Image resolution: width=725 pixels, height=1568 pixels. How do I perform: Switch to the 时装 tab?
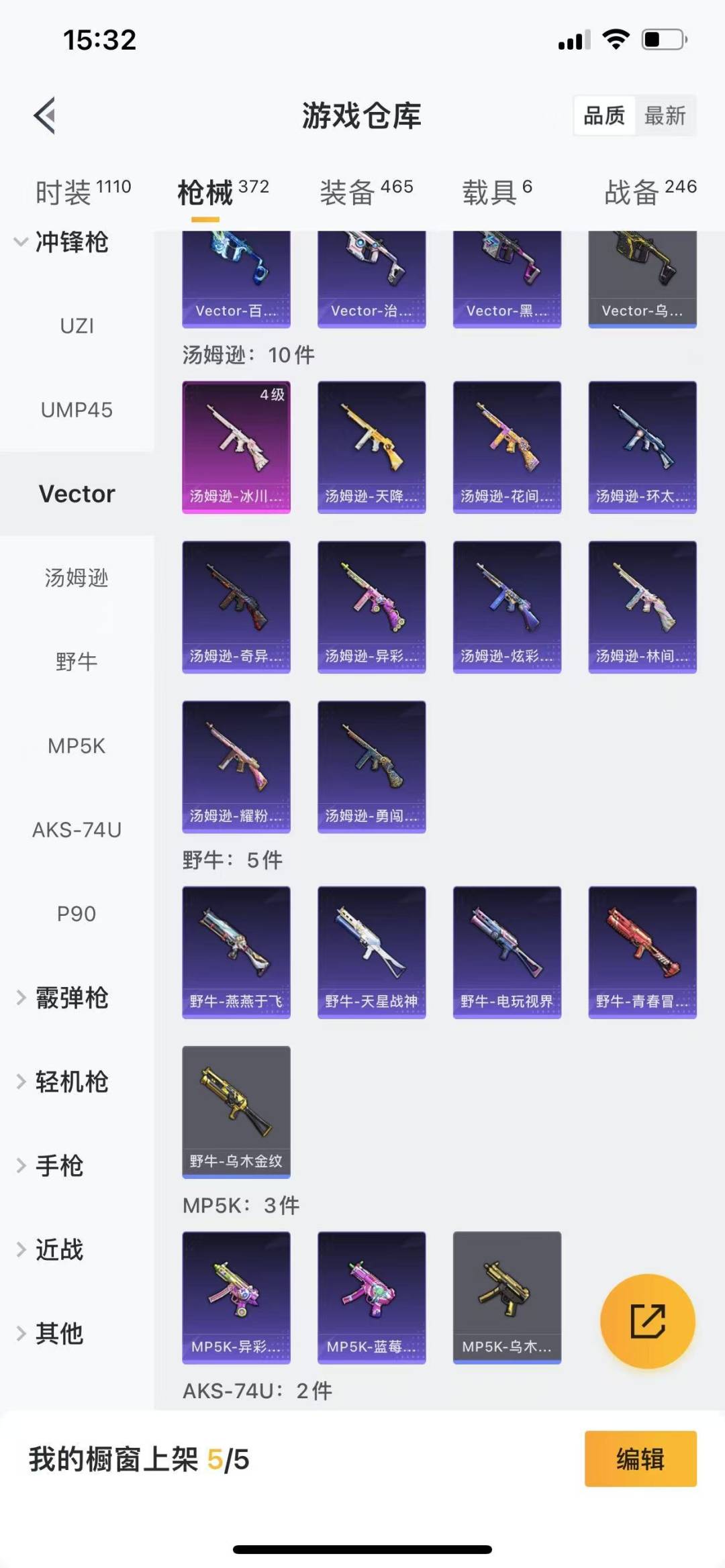(83, 192)
